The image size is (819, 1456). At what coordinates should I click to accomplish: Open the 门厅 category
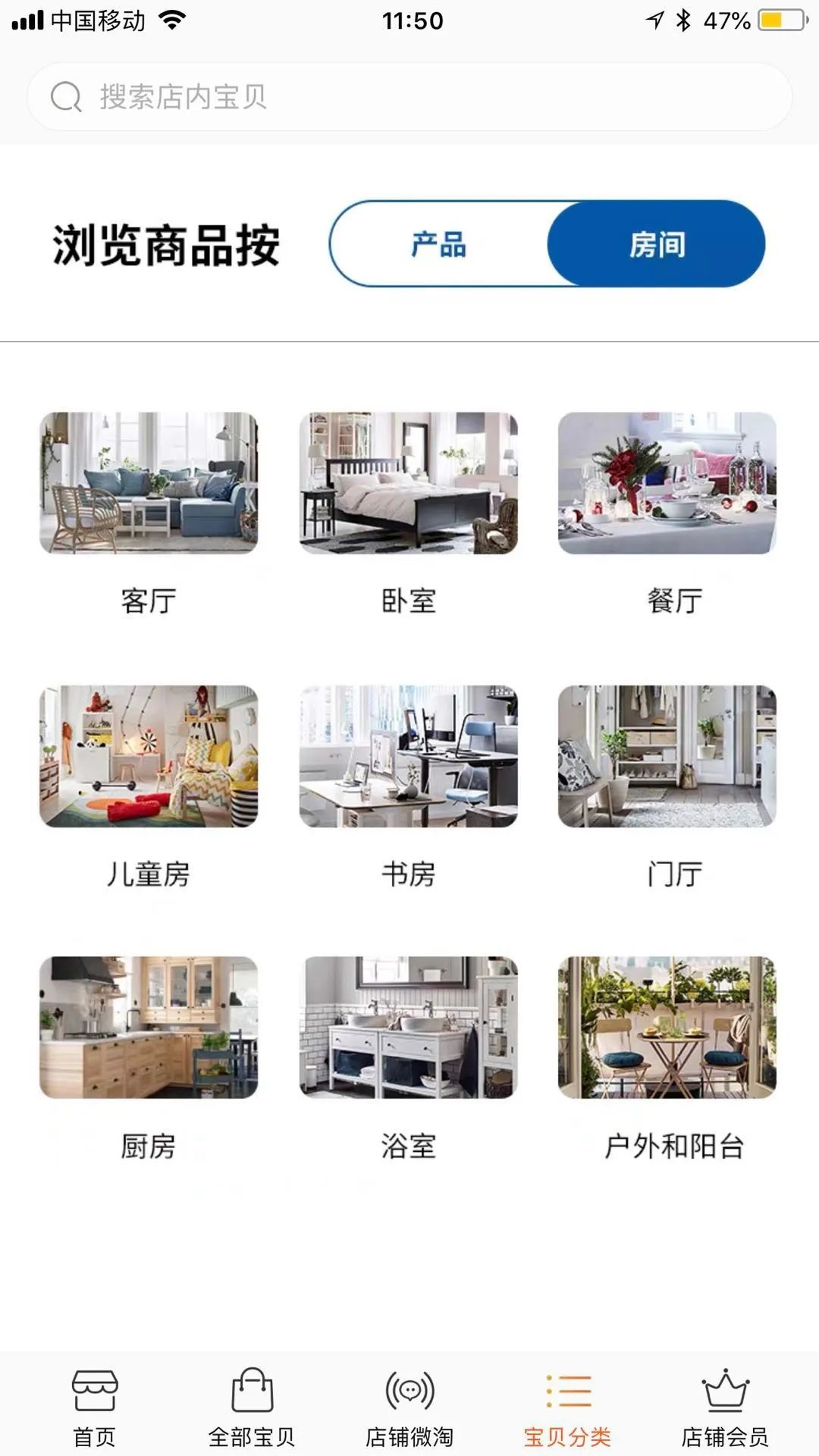tap(667, 757)
